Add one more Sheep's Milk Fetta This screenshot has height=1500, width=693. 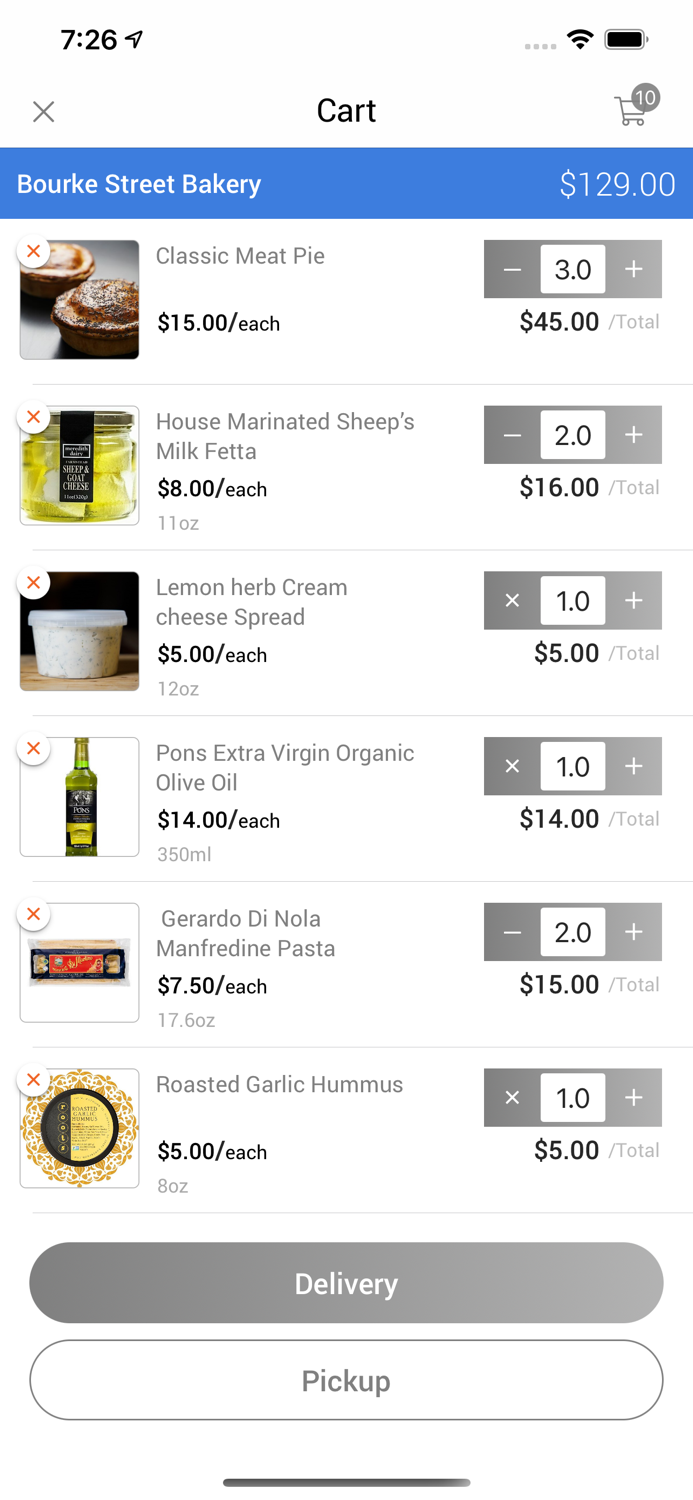click(x=634, y=435)
